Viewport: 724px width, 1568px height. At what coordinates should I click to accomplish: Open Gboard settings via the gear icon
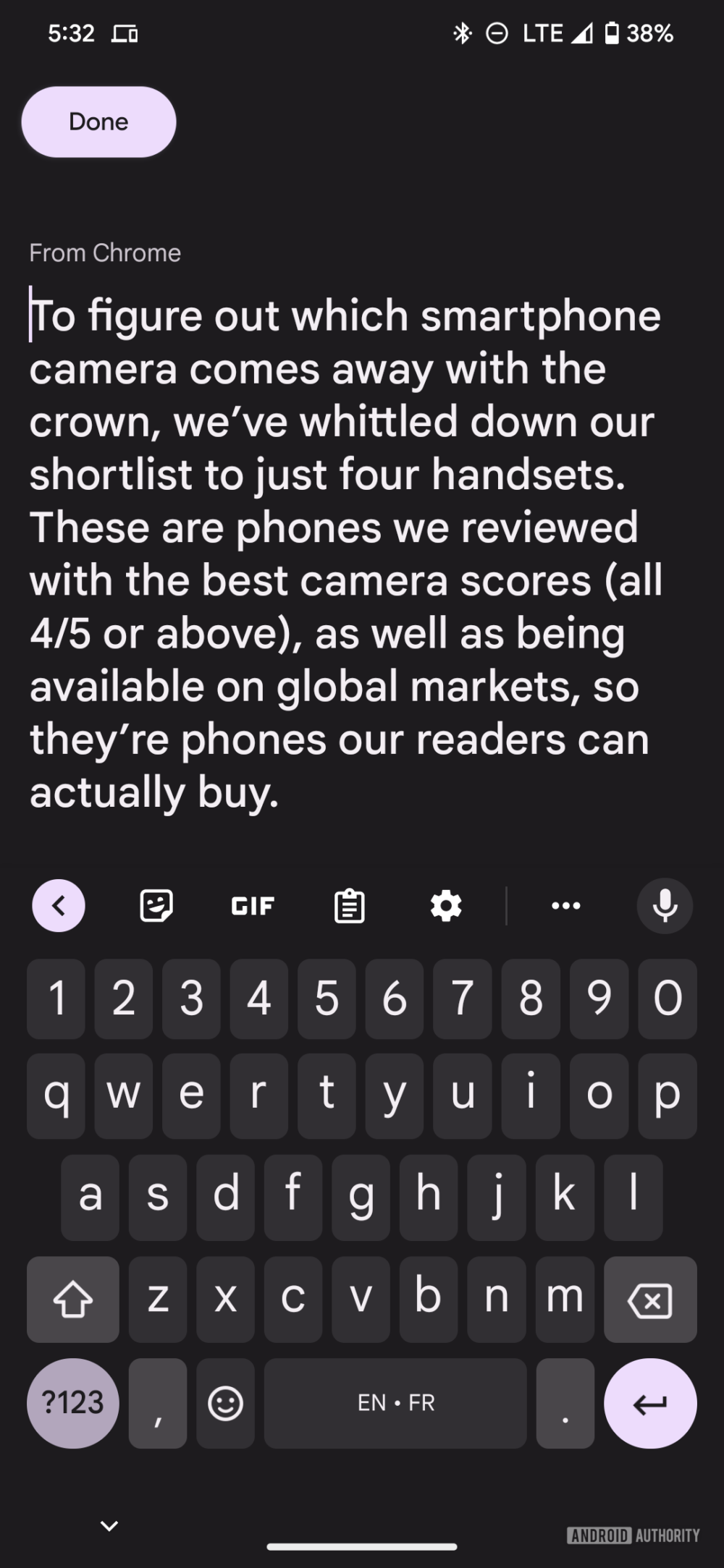click(445, 905)
